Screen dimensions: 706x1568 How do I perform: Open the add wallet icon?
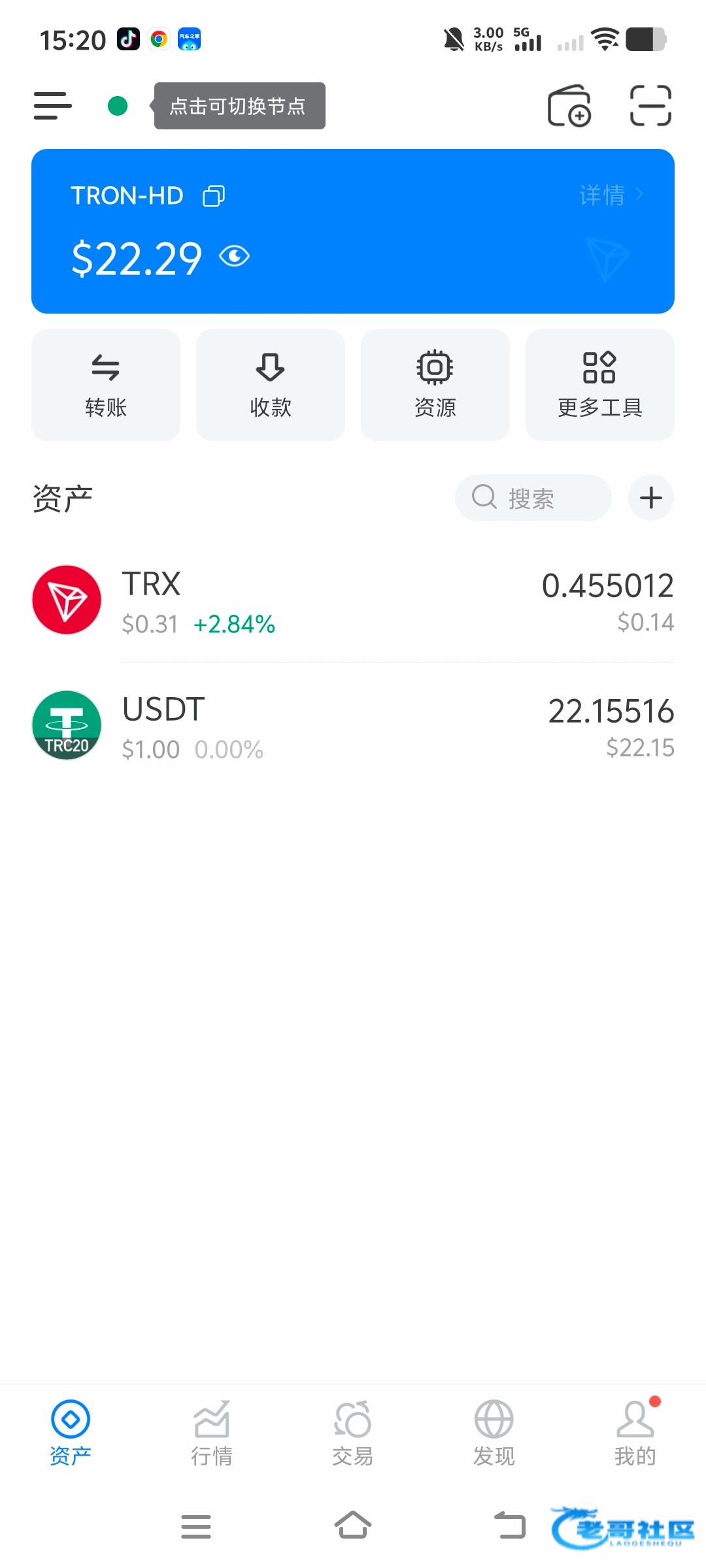pyautogui.click(x=569, y=106)
